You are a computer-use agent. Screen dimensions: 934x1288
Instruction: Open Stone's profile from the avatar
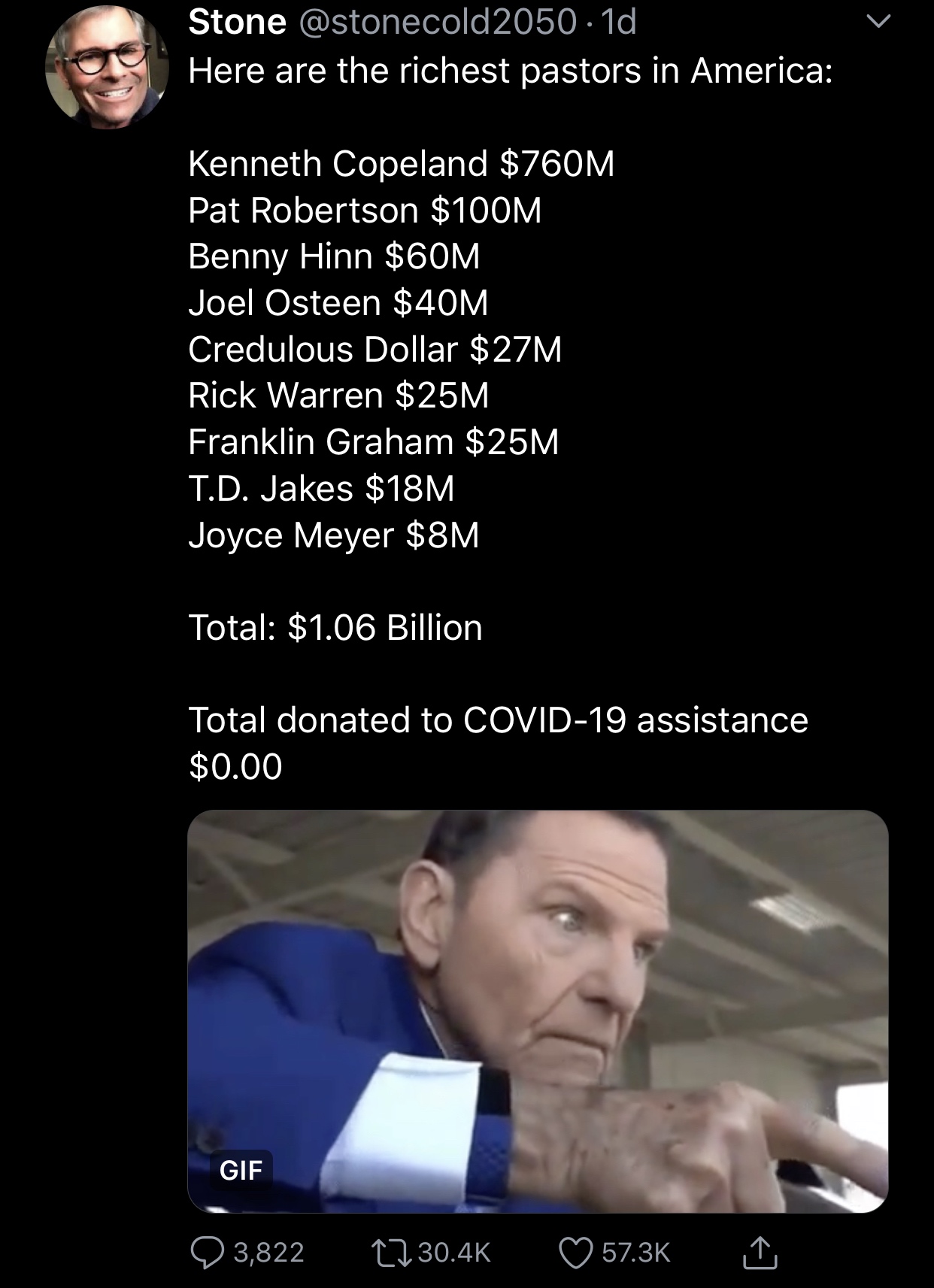tap(107, 69)
